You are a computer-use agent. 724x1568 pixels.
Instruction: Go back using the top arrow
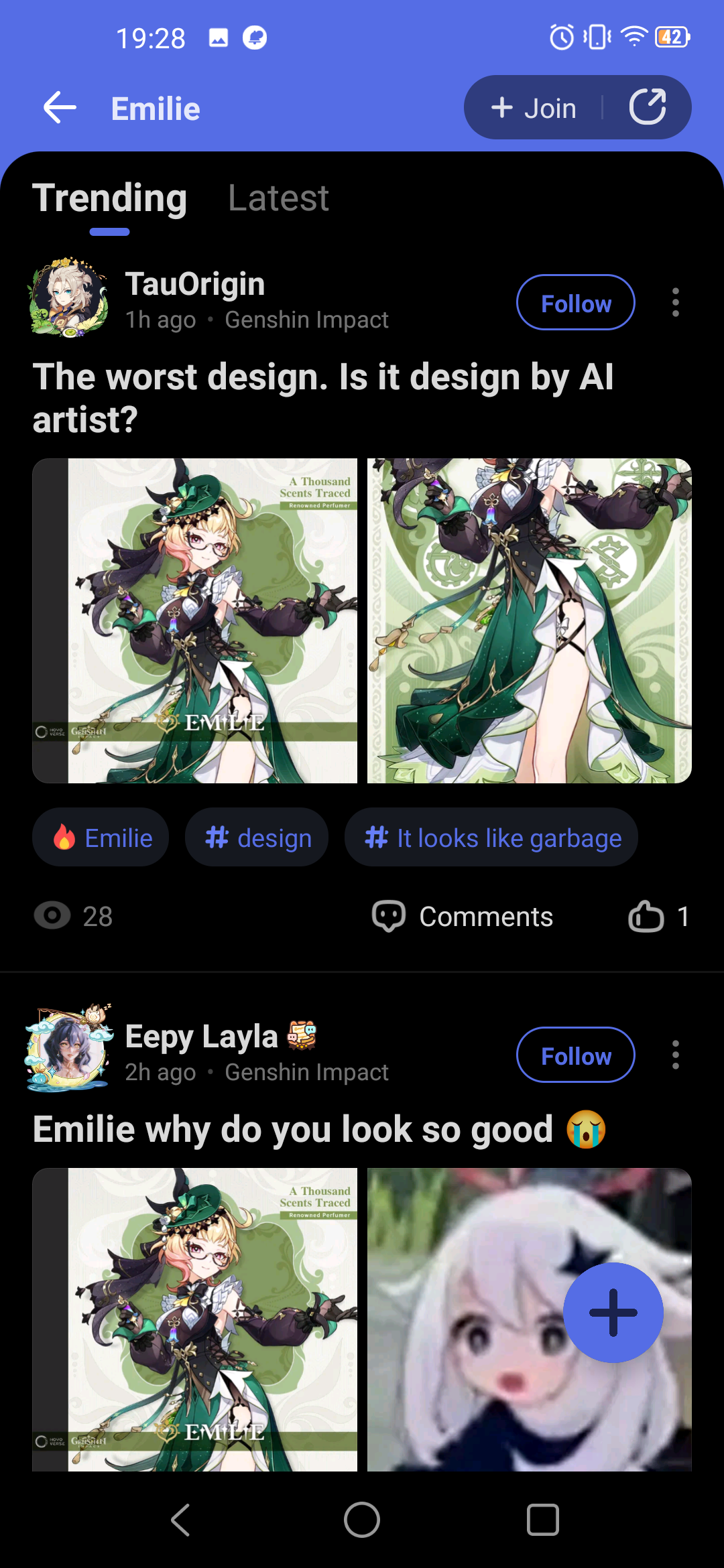point(60,108)
